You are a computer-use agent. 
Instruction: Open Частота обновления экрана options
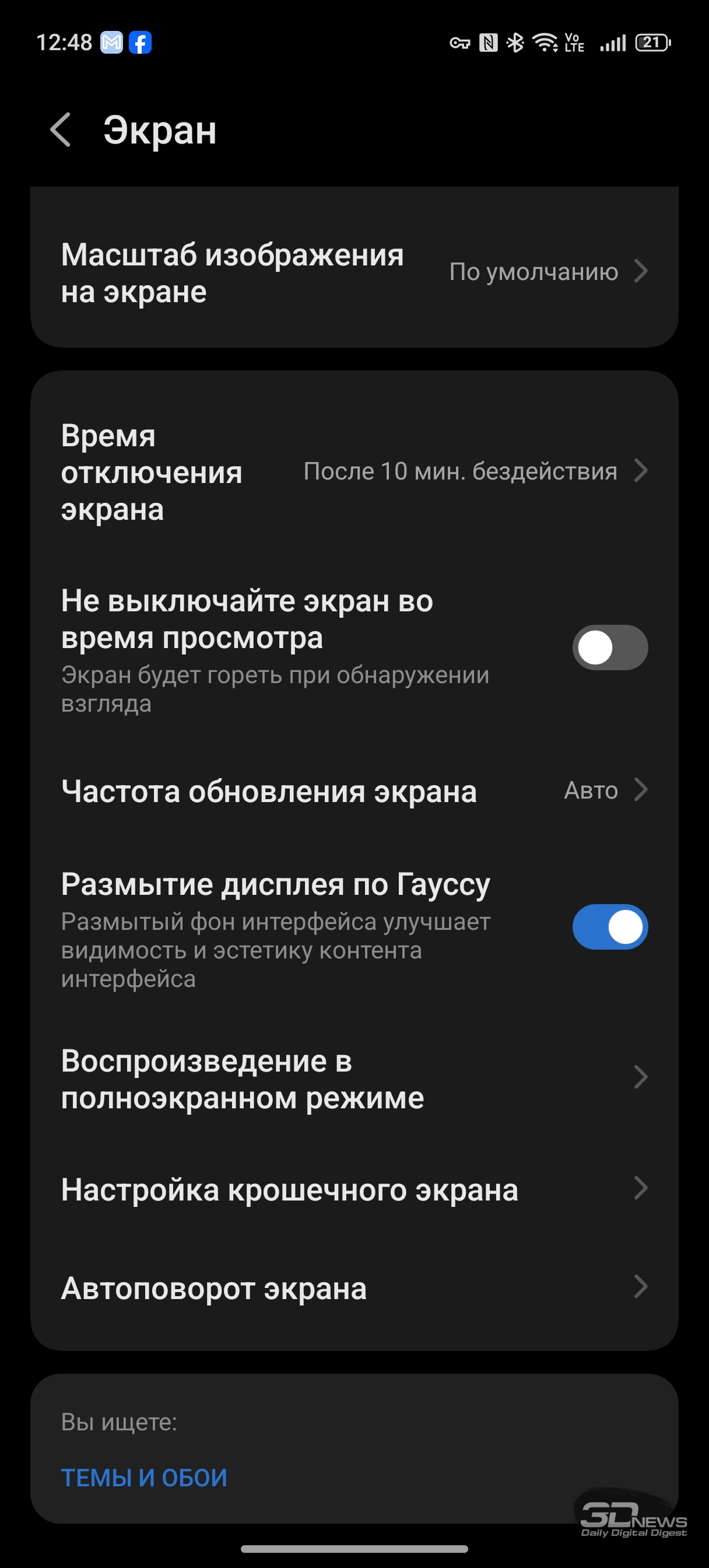354,790
